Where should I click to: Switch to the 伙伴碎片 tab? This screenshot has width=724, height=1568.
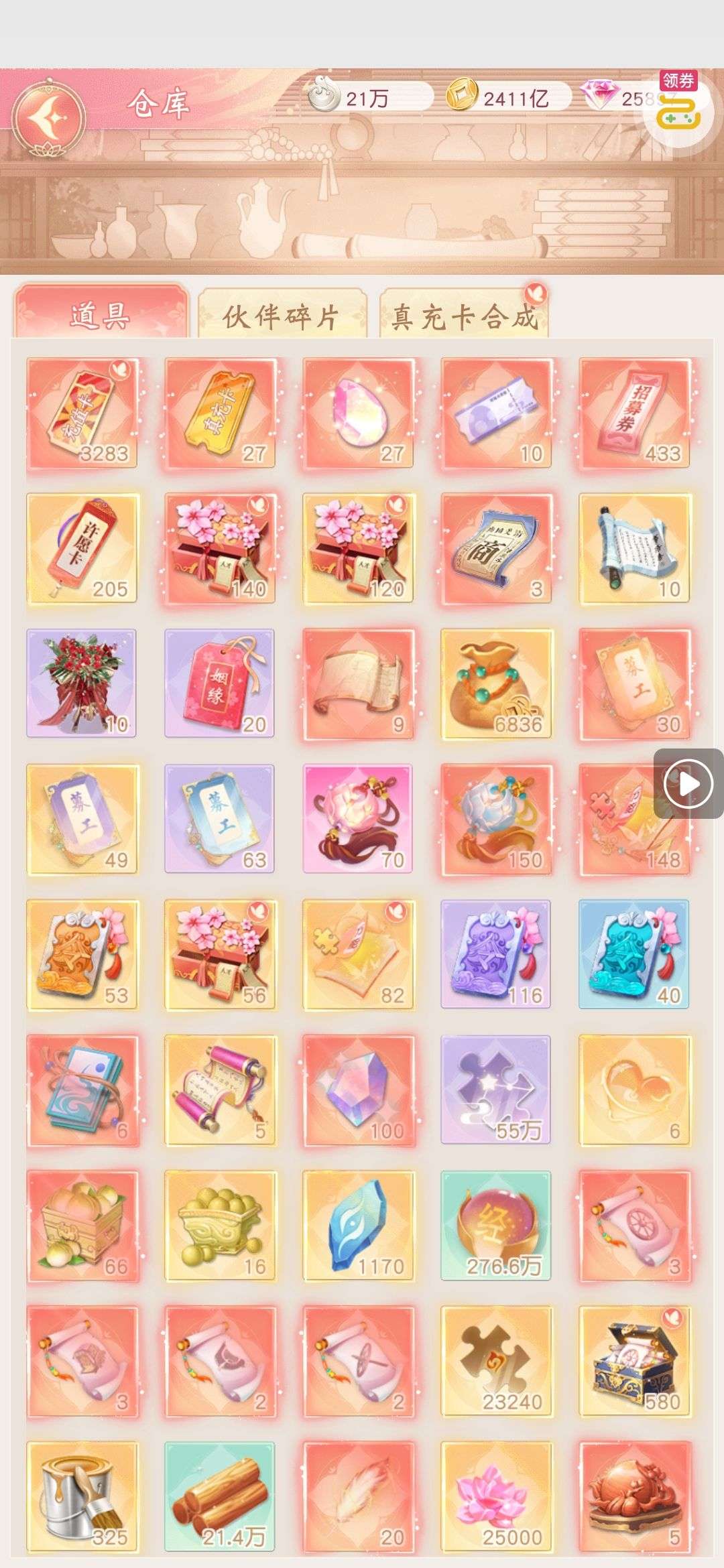coord(281,316)
